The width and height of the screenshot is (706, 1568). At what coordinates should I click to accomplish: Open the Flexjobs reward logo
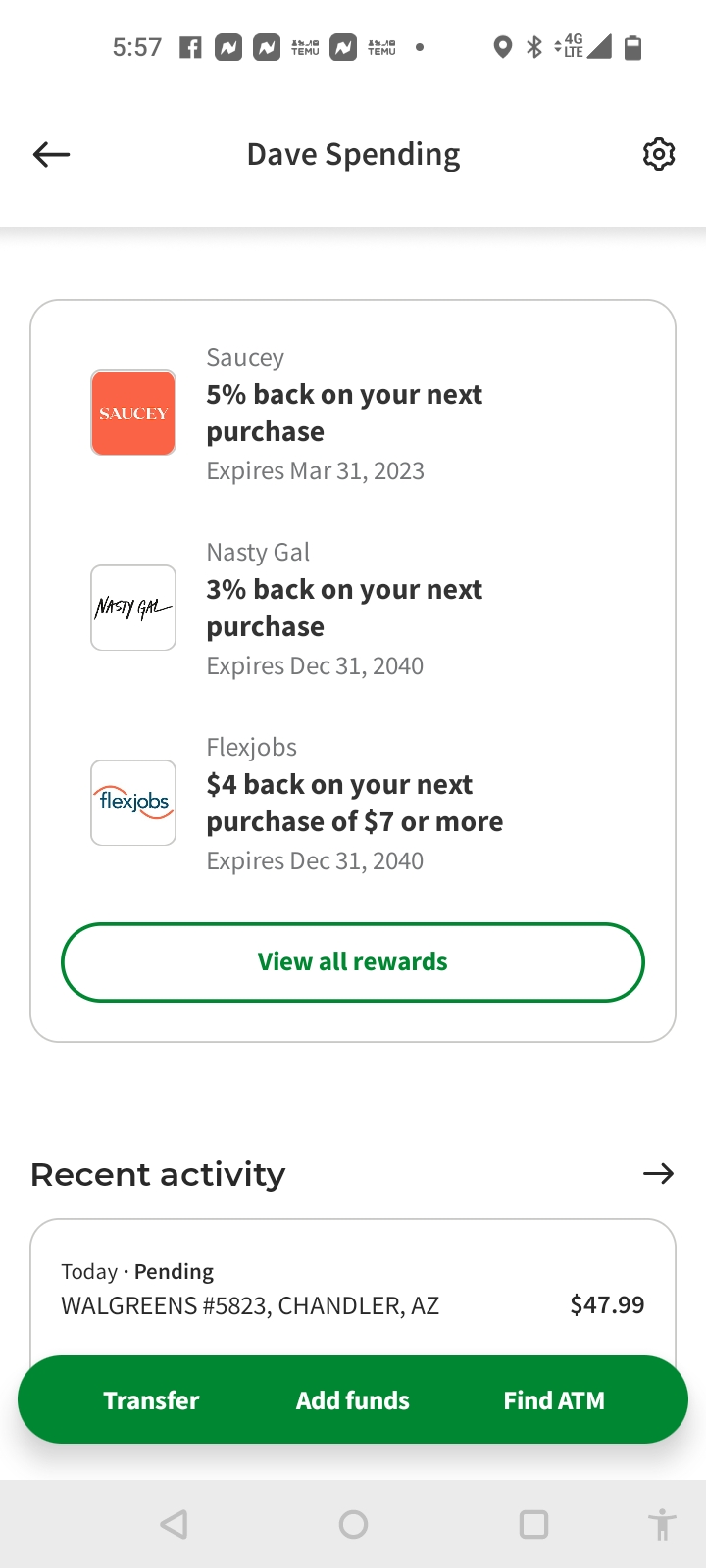pyautogui.click(x=132, y=803)
